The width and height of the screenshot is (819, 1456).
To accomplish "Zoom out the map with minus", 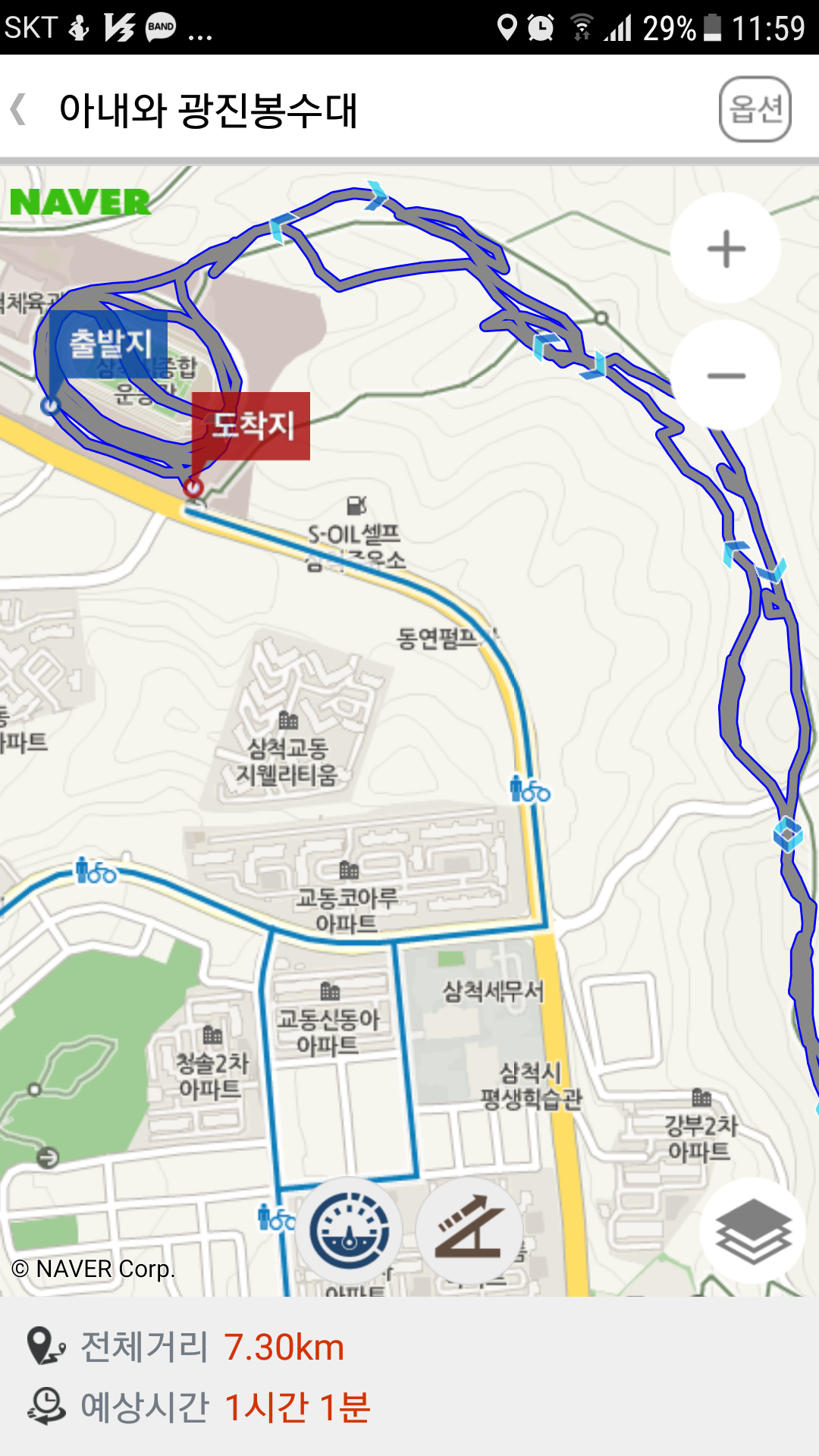I will click(x=726, y=375).
